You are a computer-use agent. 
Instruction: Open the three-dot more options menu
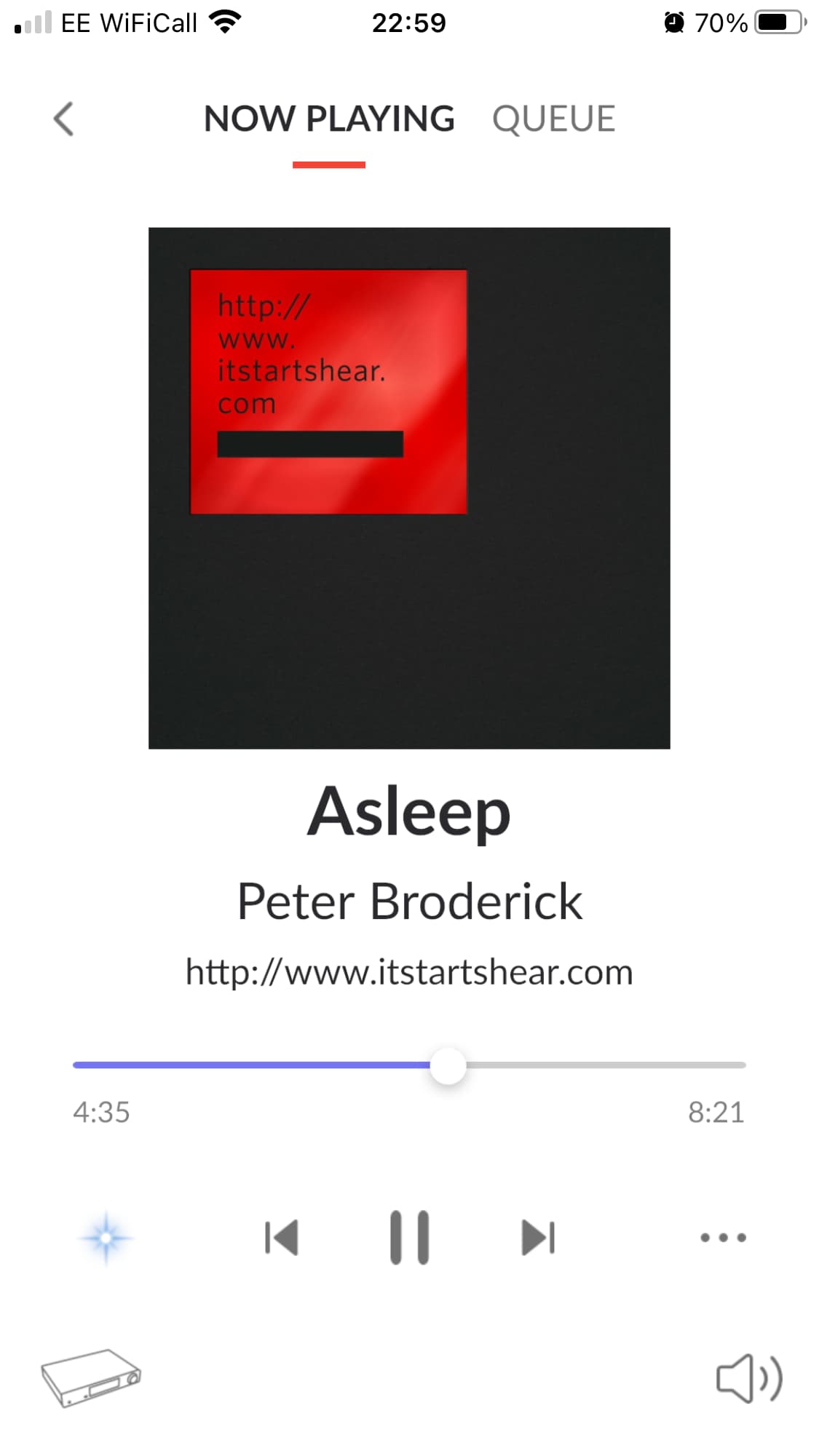point(722,1237)
